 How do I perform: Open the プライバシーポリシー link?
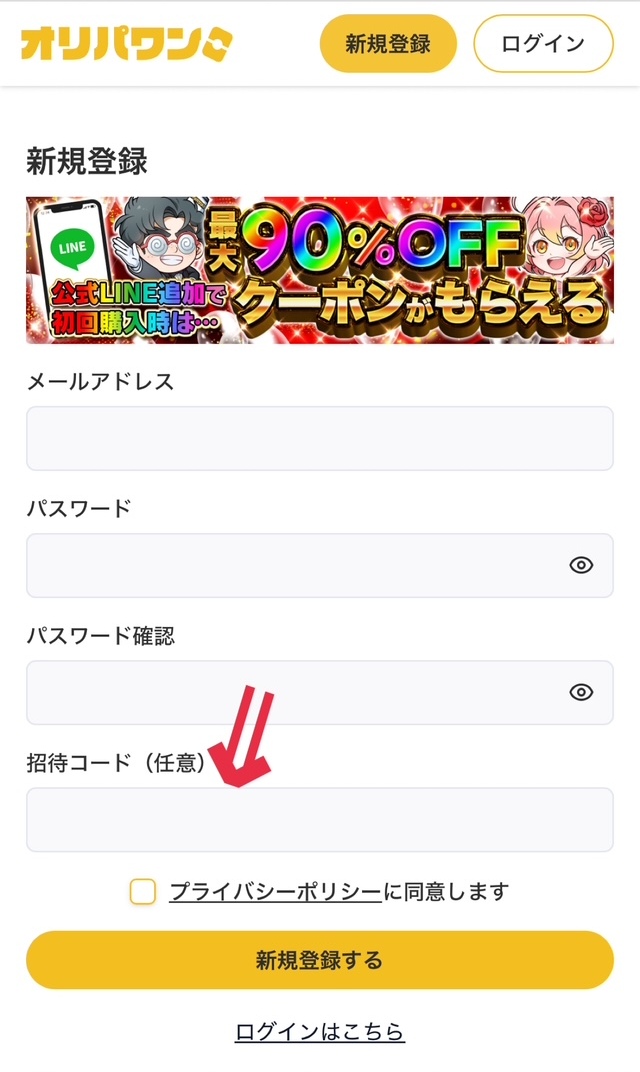click(275, 891)
